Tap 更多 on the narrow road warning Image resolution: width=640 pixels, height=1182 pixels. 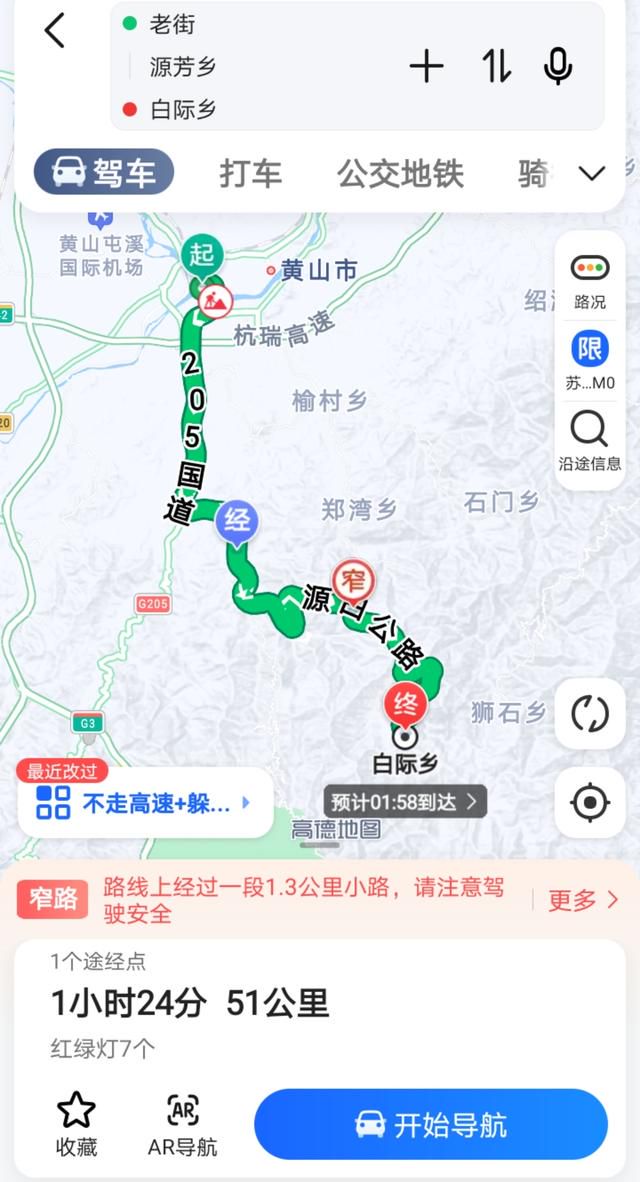[x=583, y=900]
